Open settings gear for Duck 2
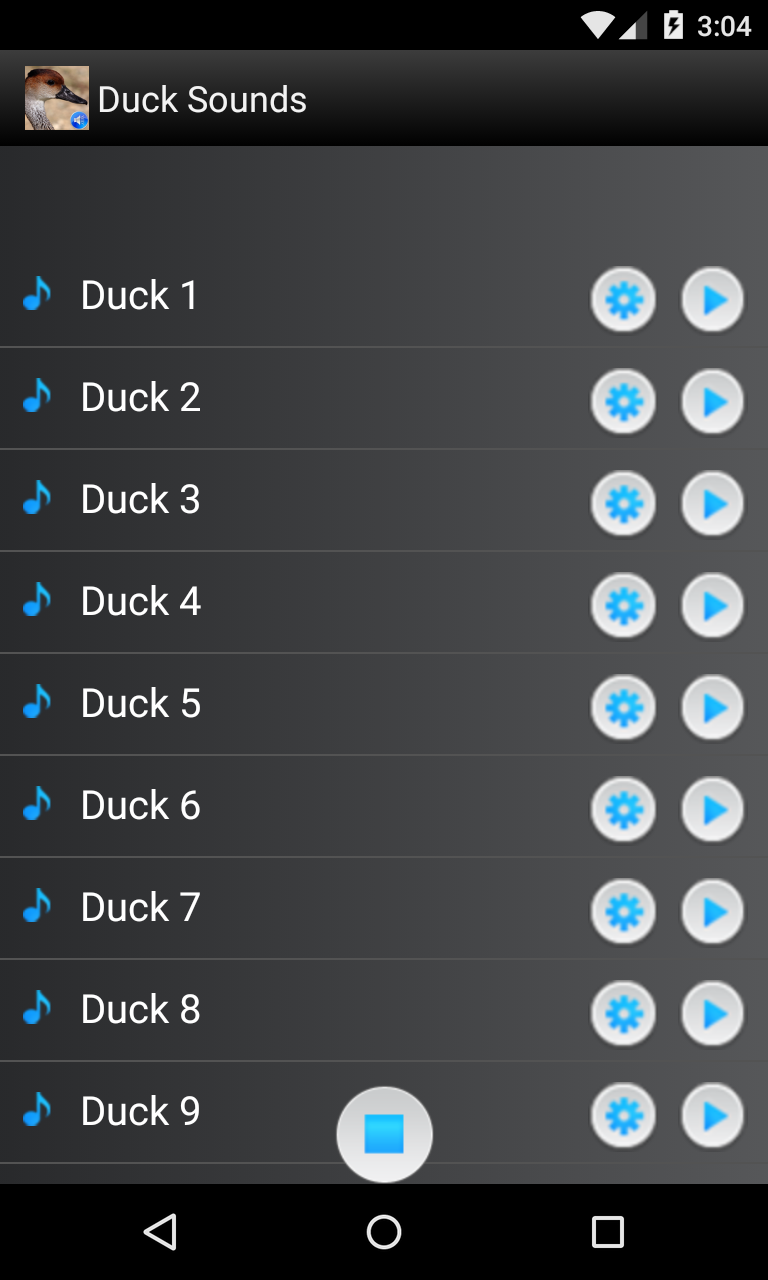Viewport: 768px width, 1280px height. [623, 401]
